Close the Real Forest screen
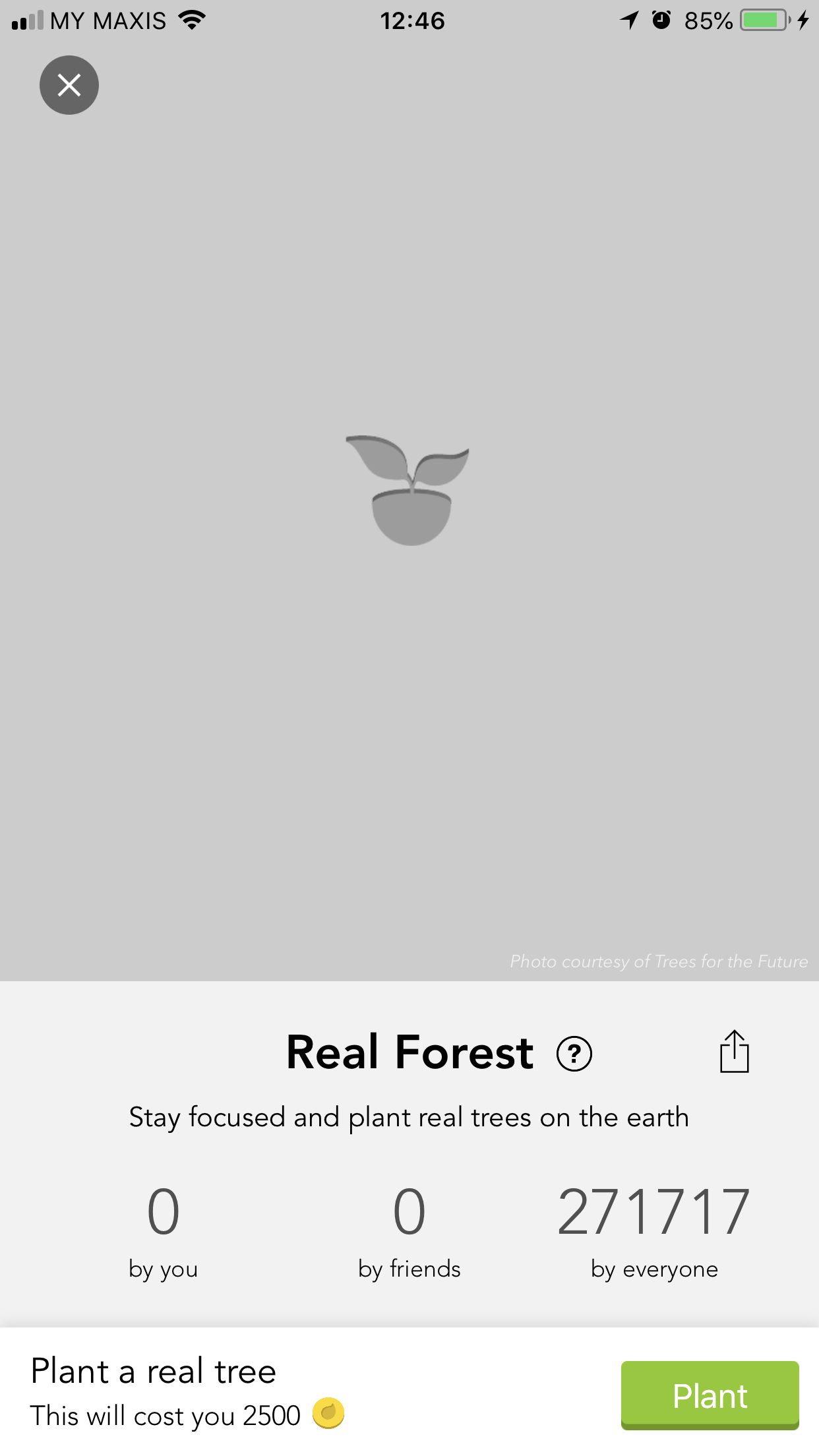819x1456 pixels. click(69, 85)
